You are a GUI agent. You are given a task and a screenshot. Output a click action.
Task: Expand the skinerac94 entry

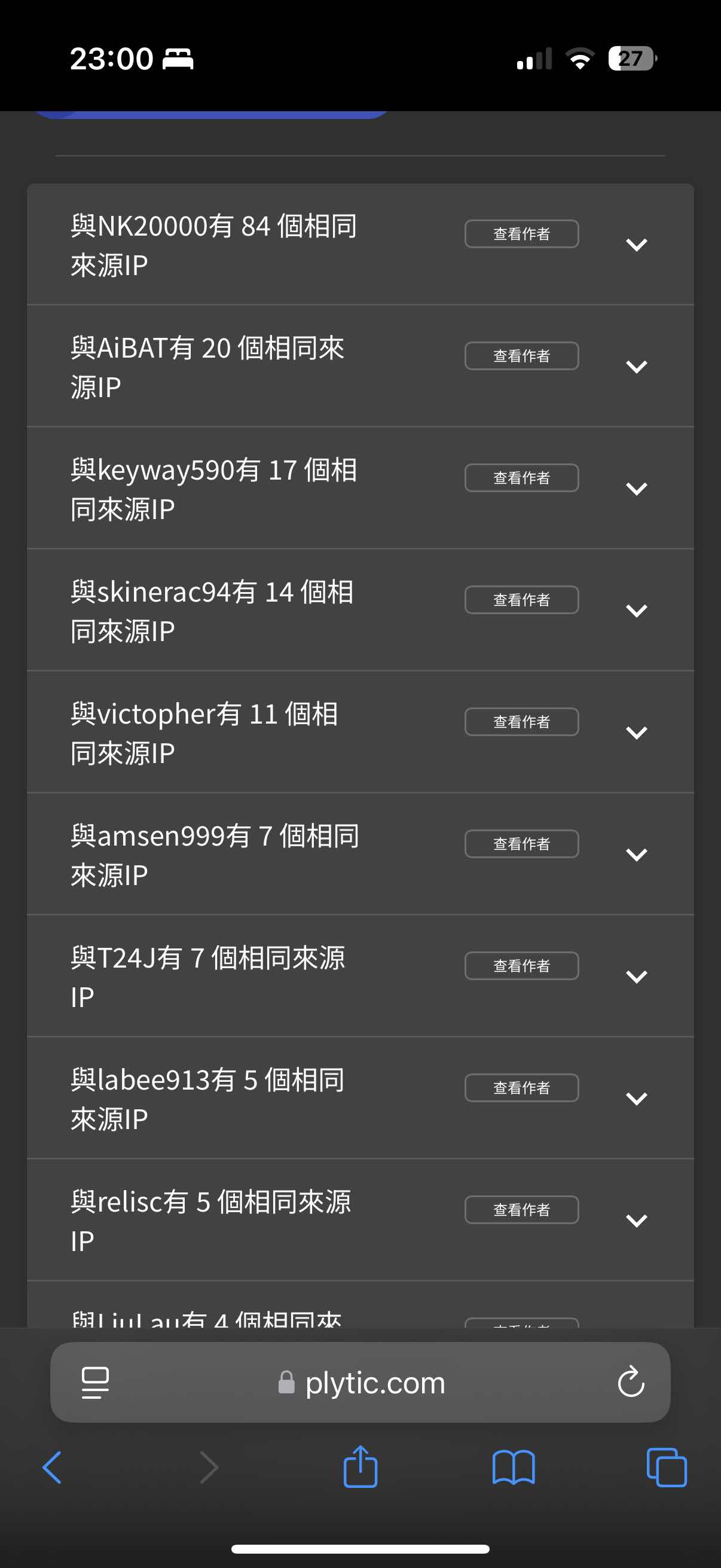(x=637, y=611)
